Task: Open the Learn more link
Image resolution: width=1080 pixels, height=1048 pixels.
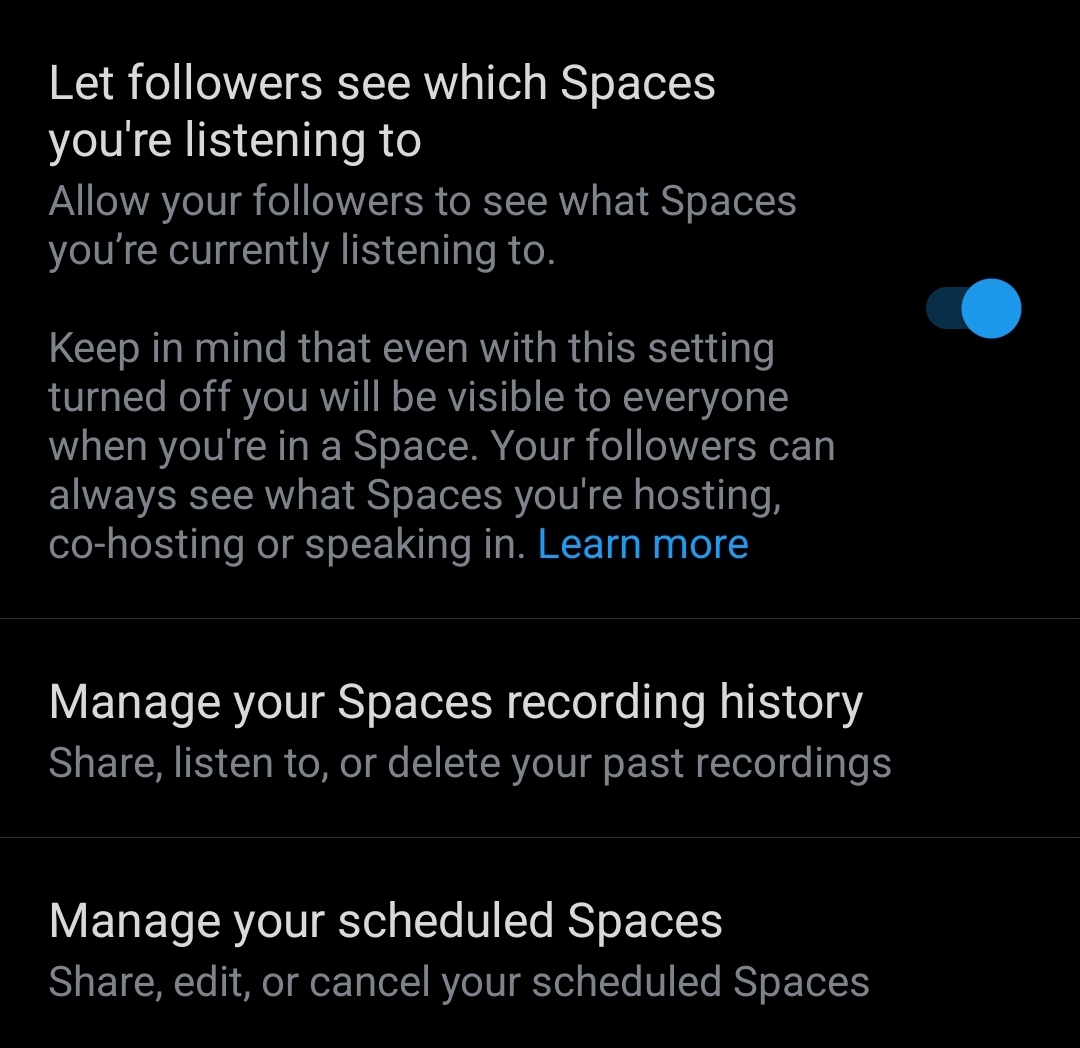Action: (x=643, y=545)
